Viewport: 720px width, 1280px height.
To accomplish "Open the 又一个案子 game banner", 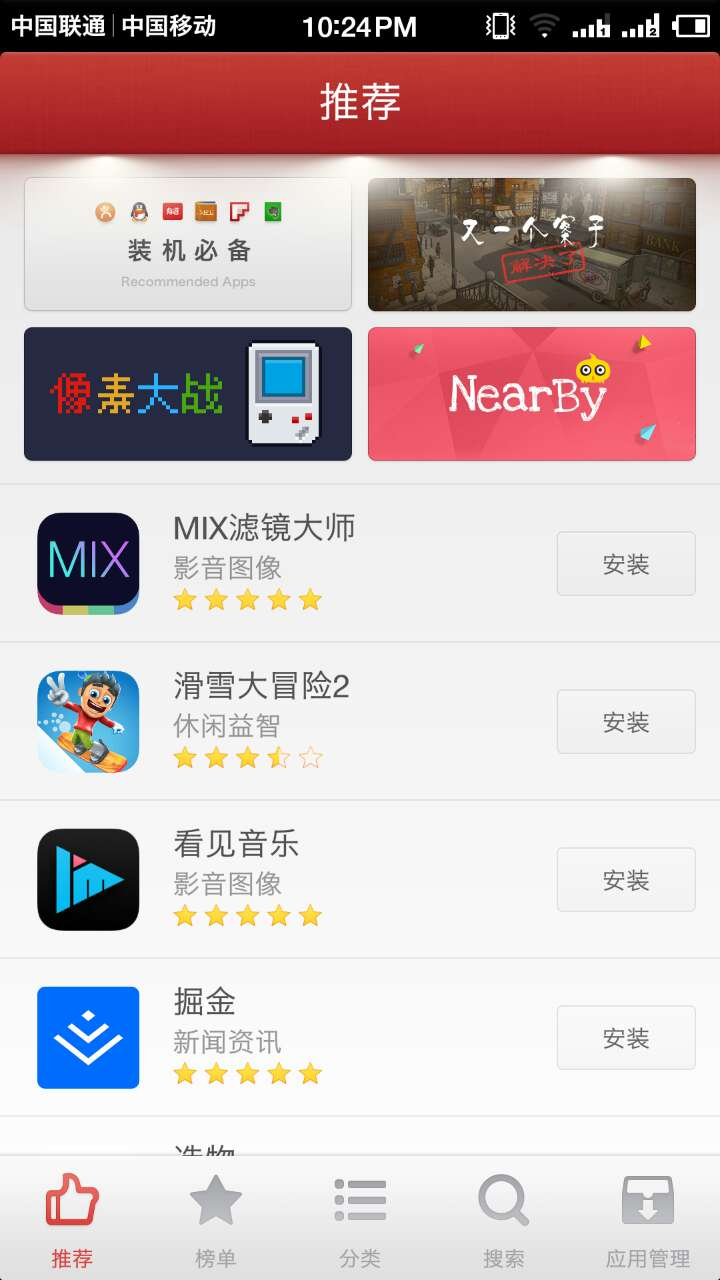I will [531, 244].
